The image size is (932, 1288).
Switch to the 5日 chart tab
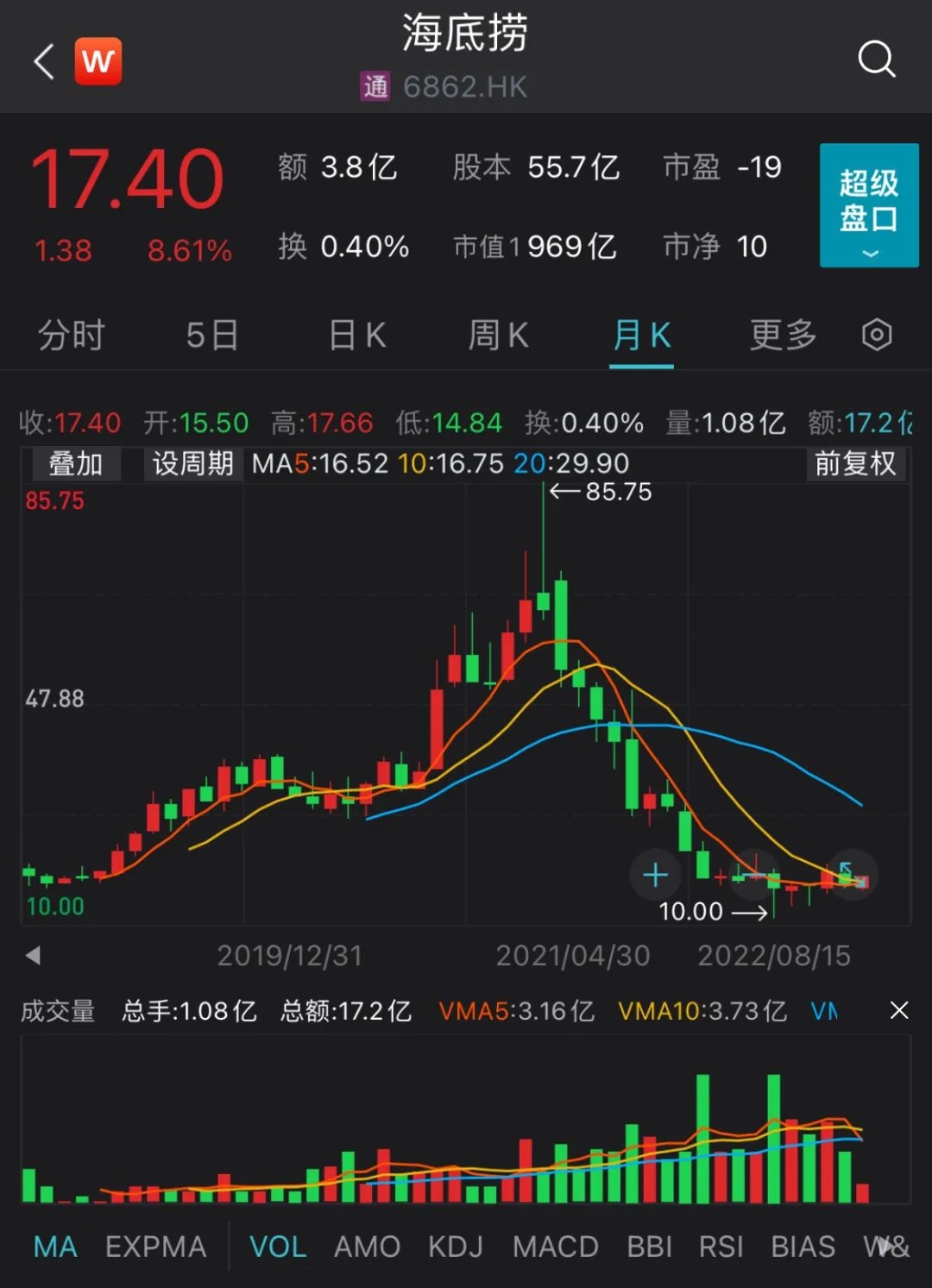(x=212, y=336)
